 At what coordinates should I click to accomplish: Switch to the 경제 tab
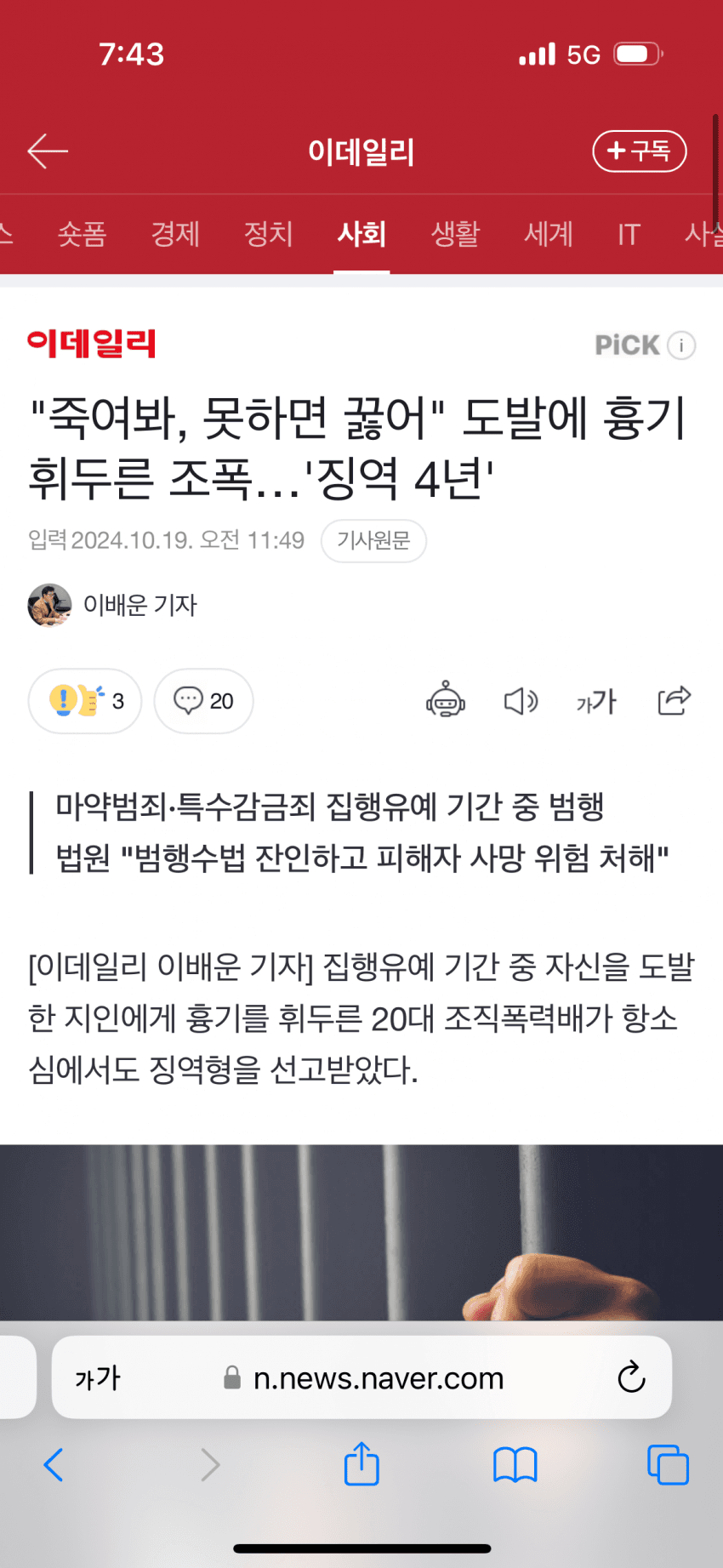point(175,233)
